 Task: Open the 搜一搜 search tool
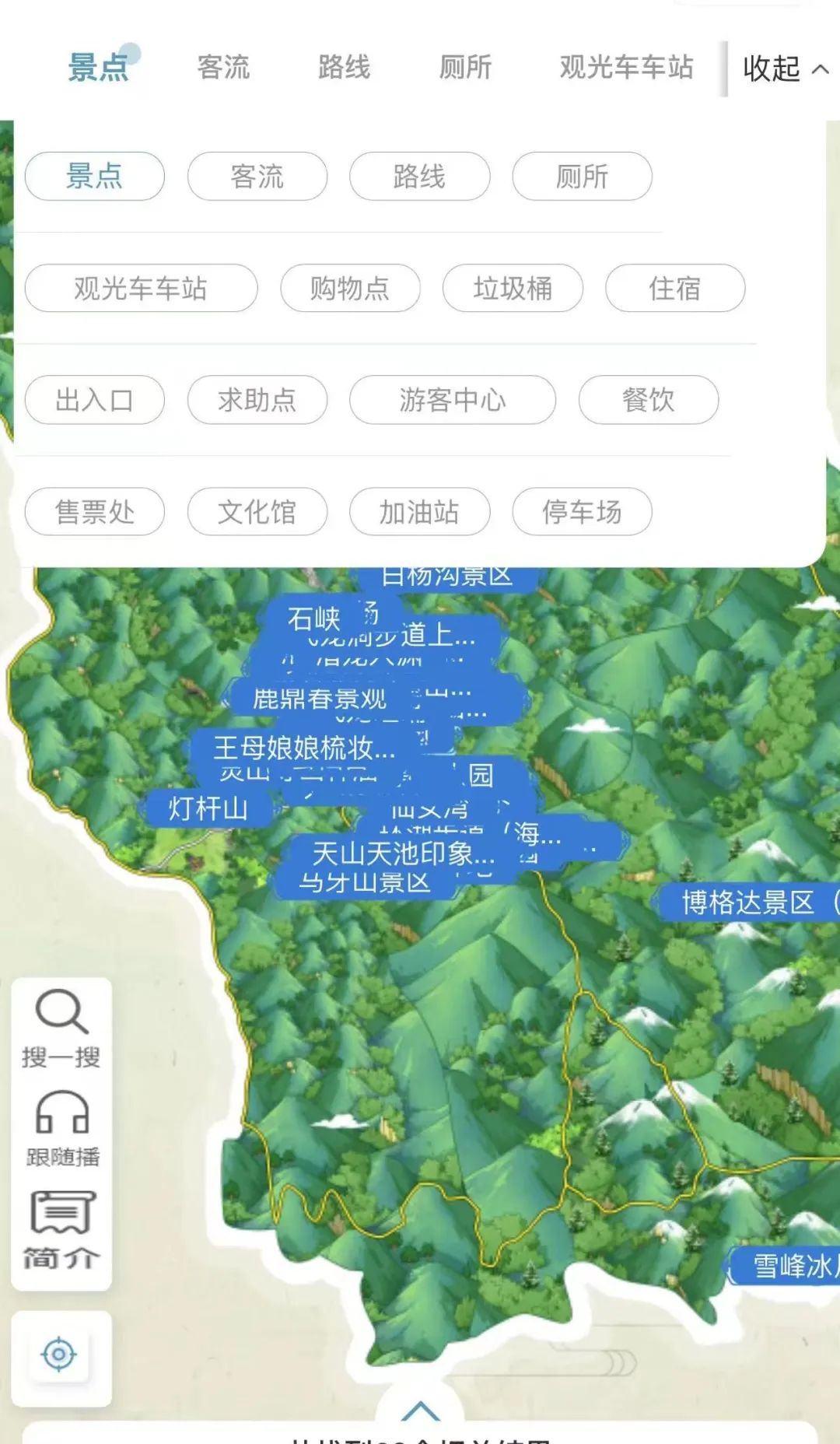pos(61,1029)
